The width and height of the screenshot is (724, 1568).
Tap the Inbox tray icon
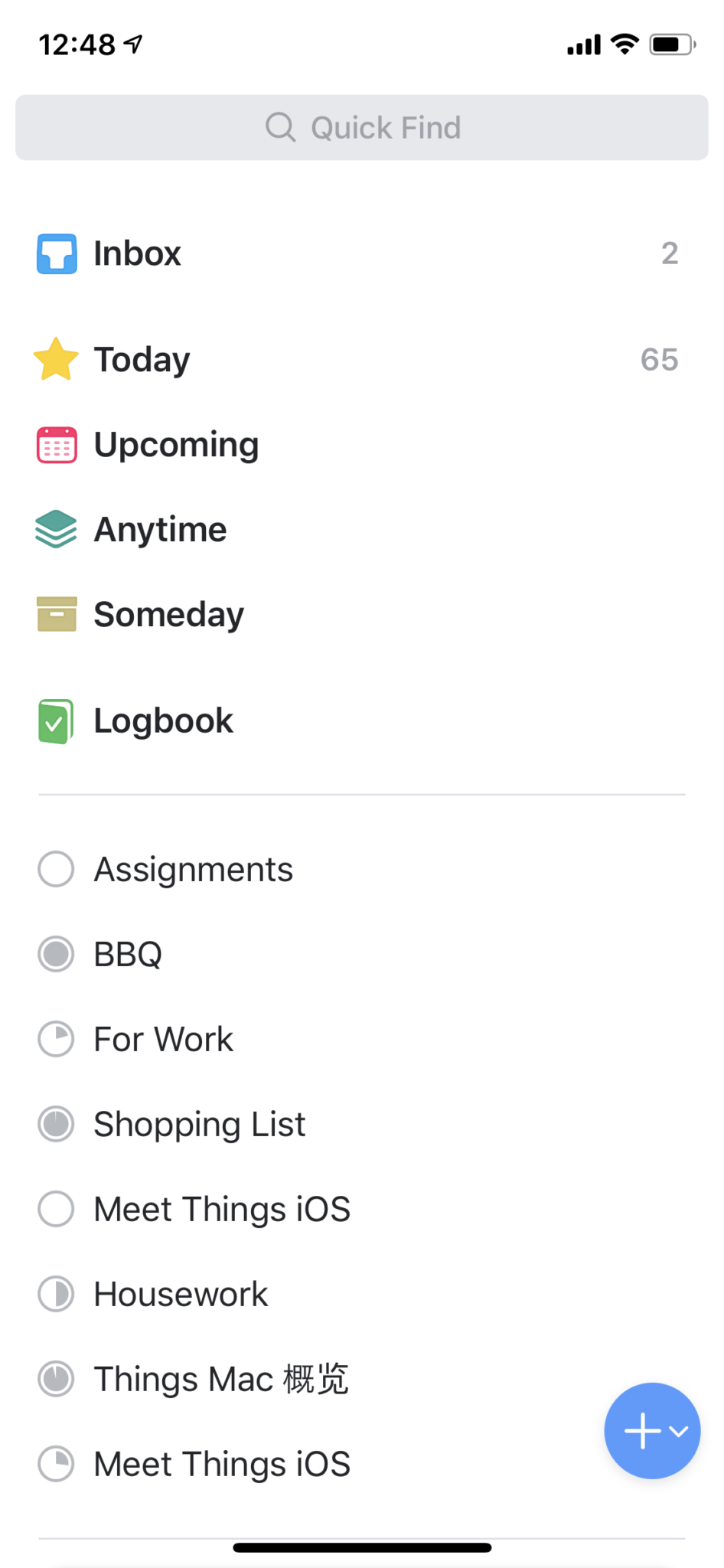[56, 253]
